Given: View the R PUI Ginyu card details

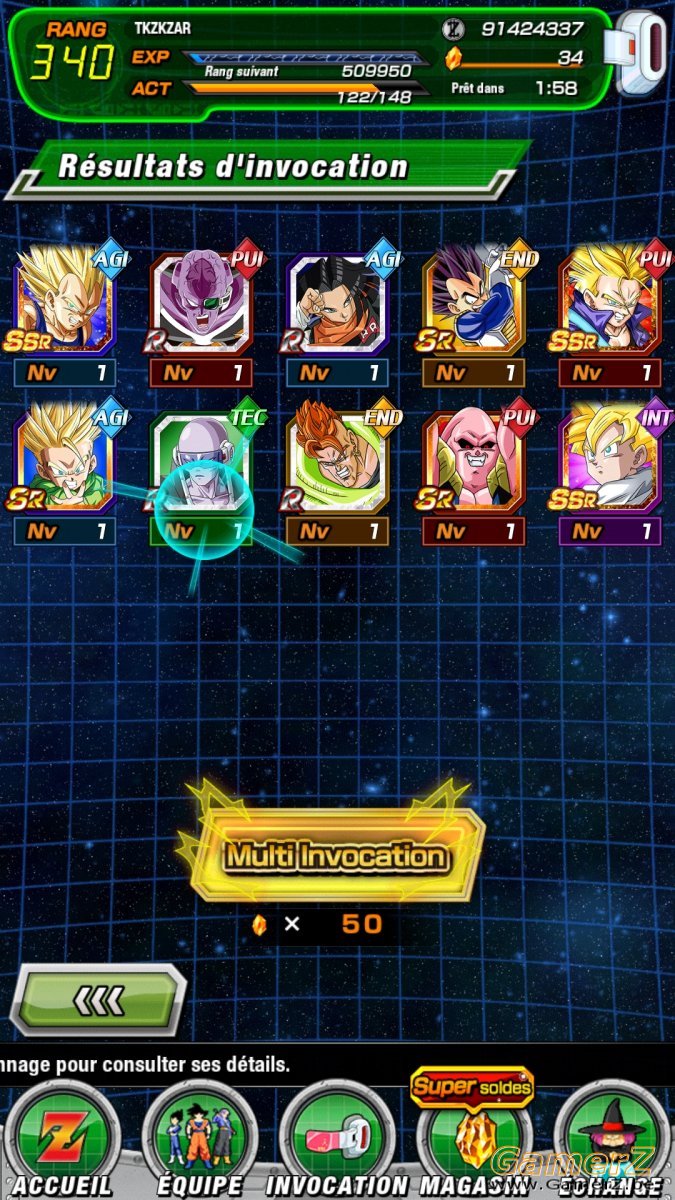Looking at the screenshot, I should pos(200,300).
